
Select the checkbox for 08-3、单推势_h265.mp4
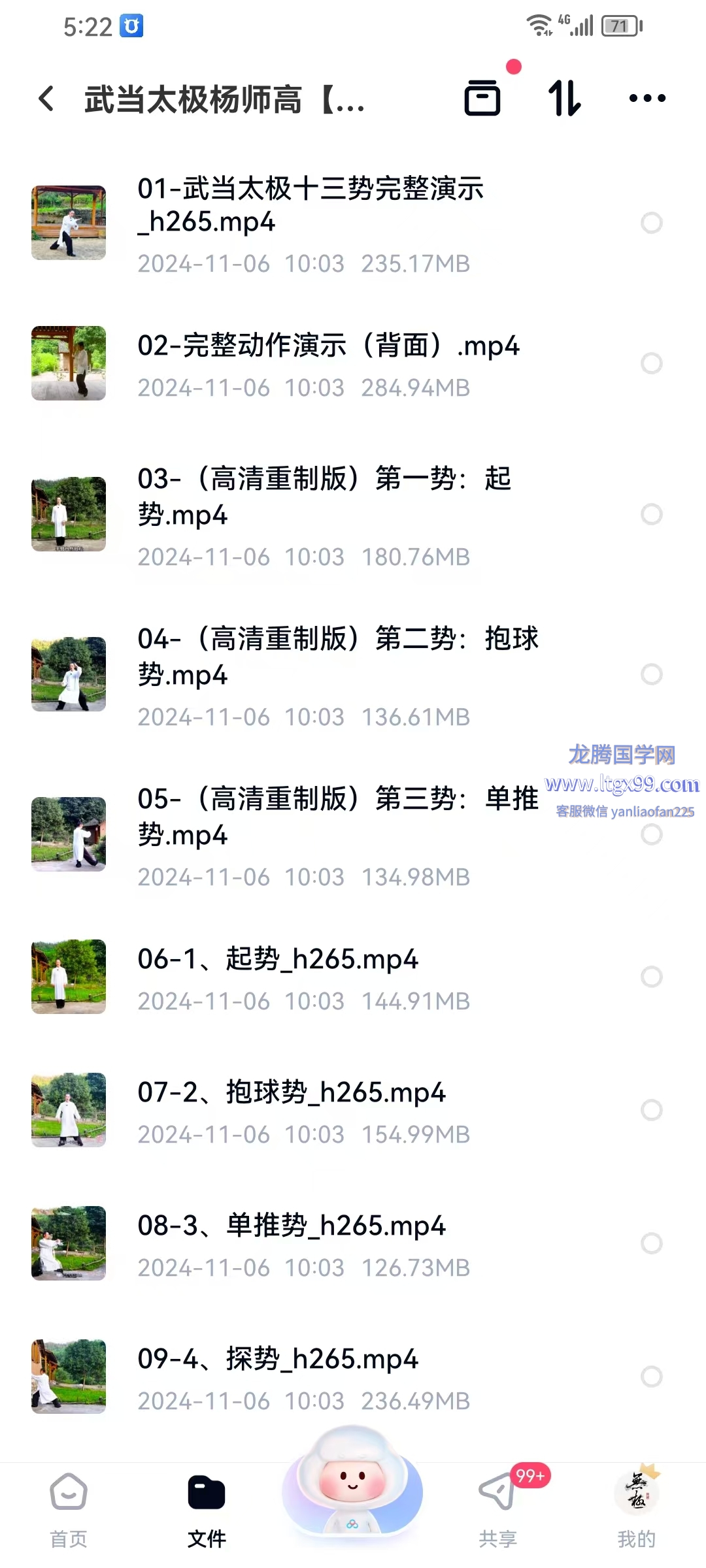click(x=651, y=1243)
